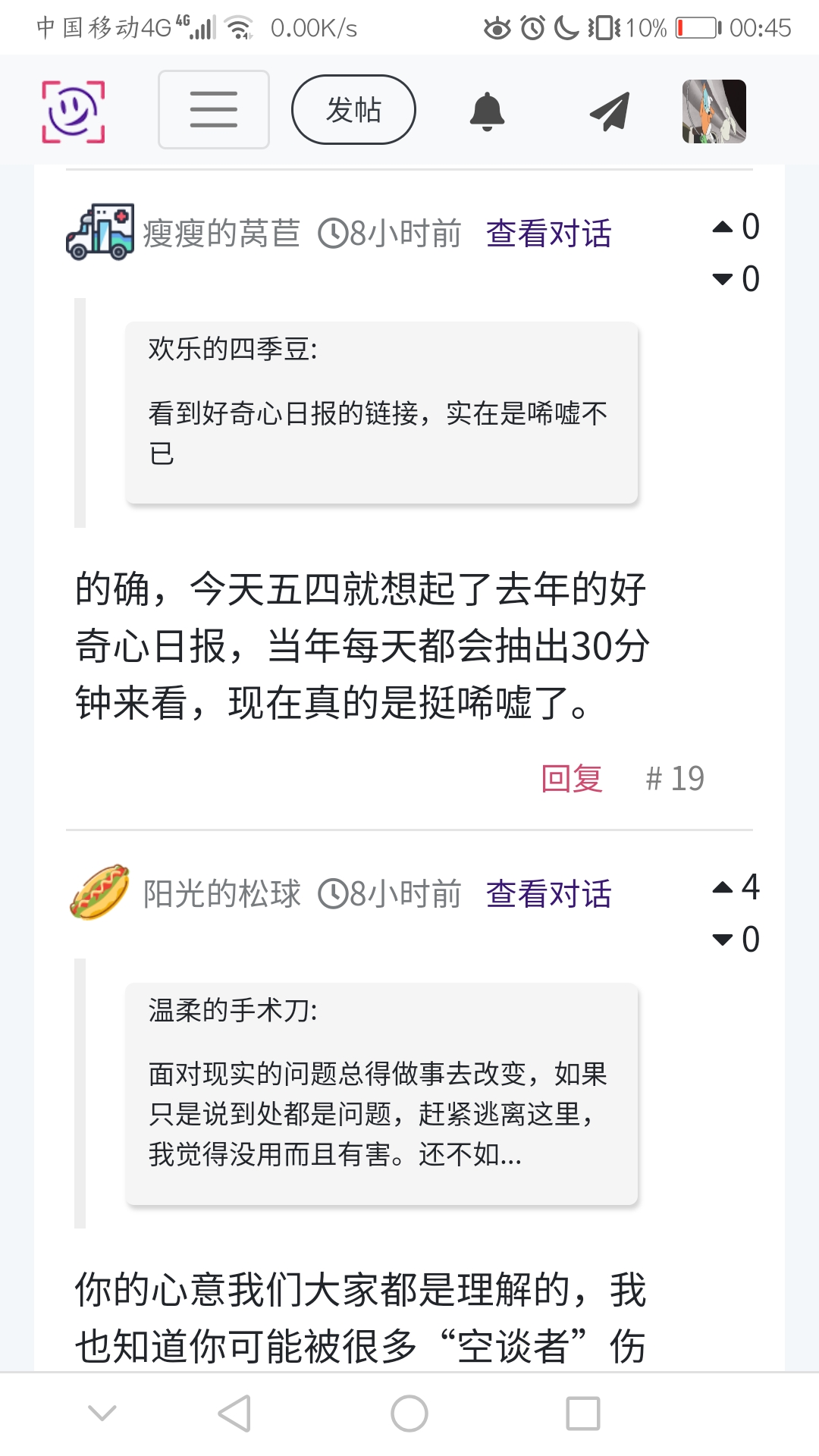Viewport: 819px width, 1456px height.
Task: Downvote the comment by 阳光的松球
Action: [x=724, y=940]
